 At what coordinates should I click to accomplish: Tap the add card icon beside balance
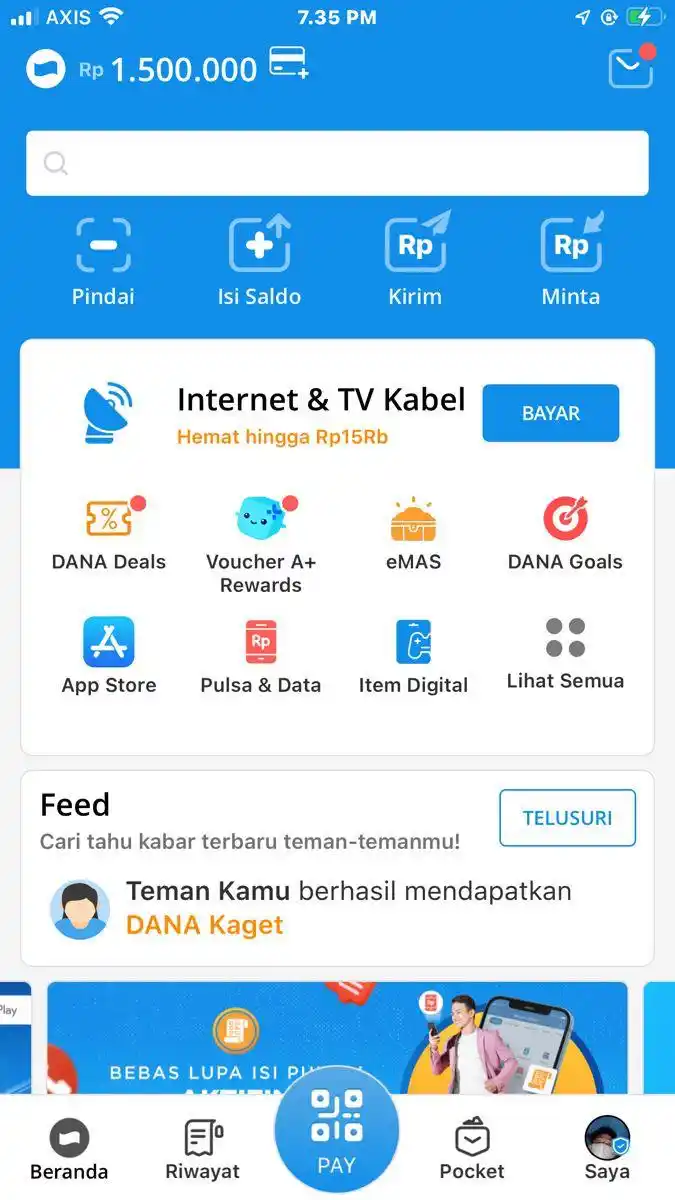click(x=289, y=64)
